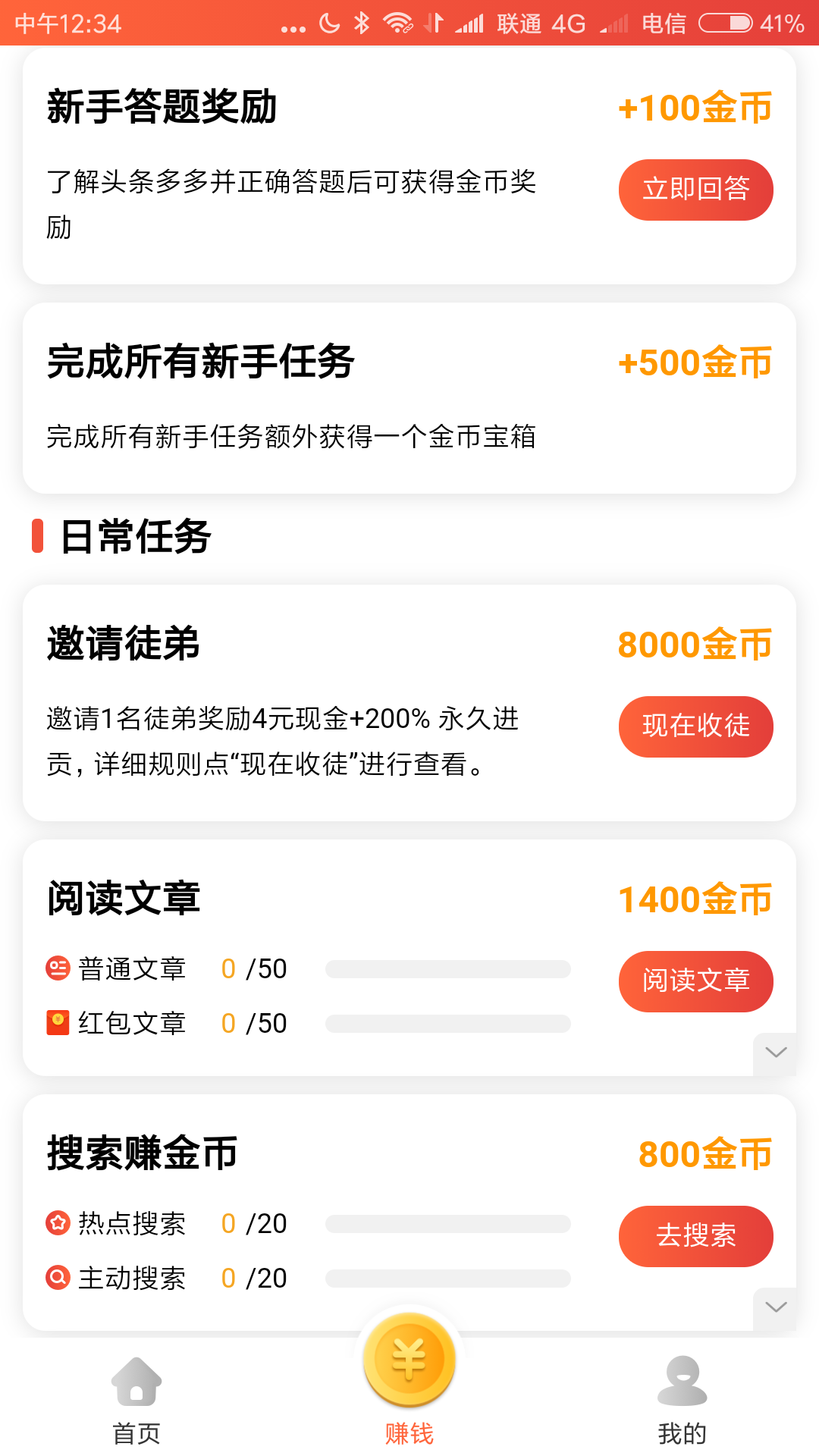Tap the 立即回答 button
This screenshot has height=1456, width=819.
click(695, 190)
